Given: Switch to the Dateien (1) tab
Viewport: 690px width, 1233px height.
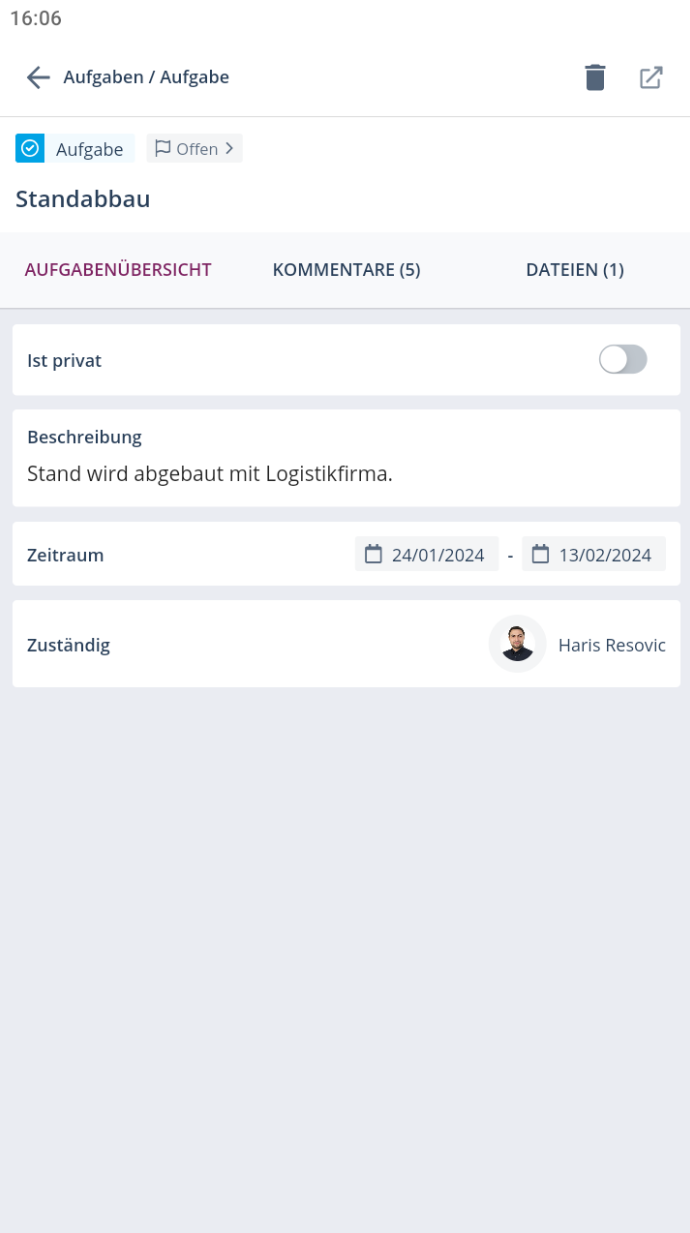Looking at the screenshot, I should (575, 270).
